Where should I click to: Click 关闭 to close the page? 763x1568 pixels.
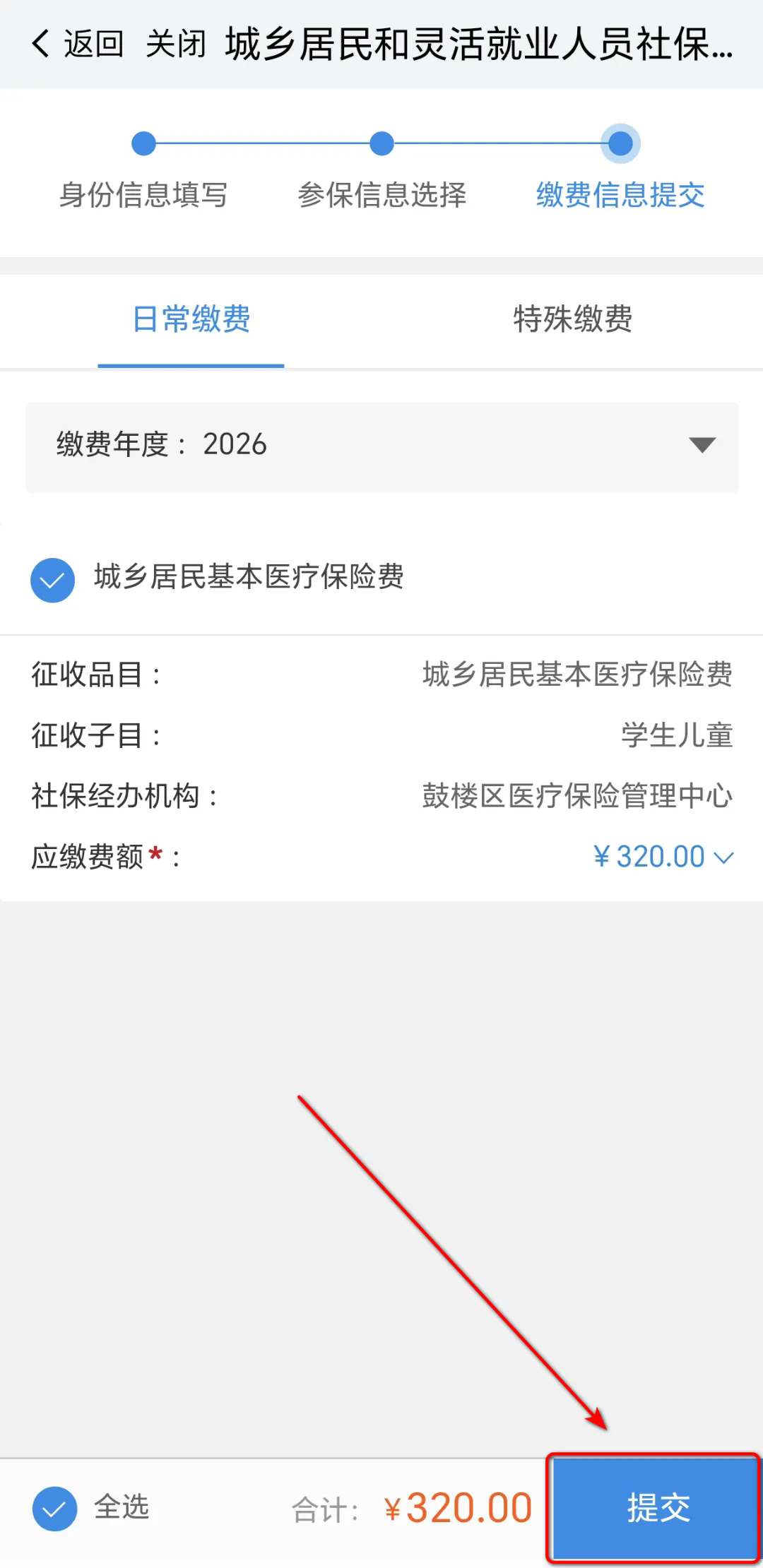(174, 44)
